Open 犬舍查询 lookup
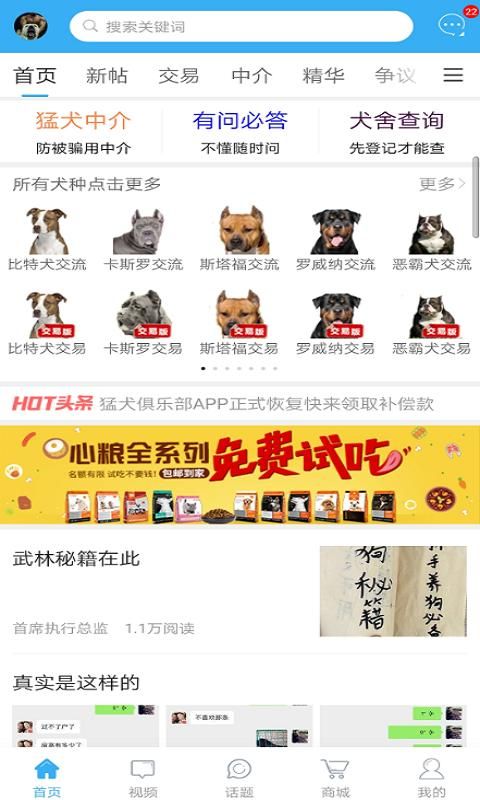Viewport: 480px width, 800px height. (x=397, y=132)
